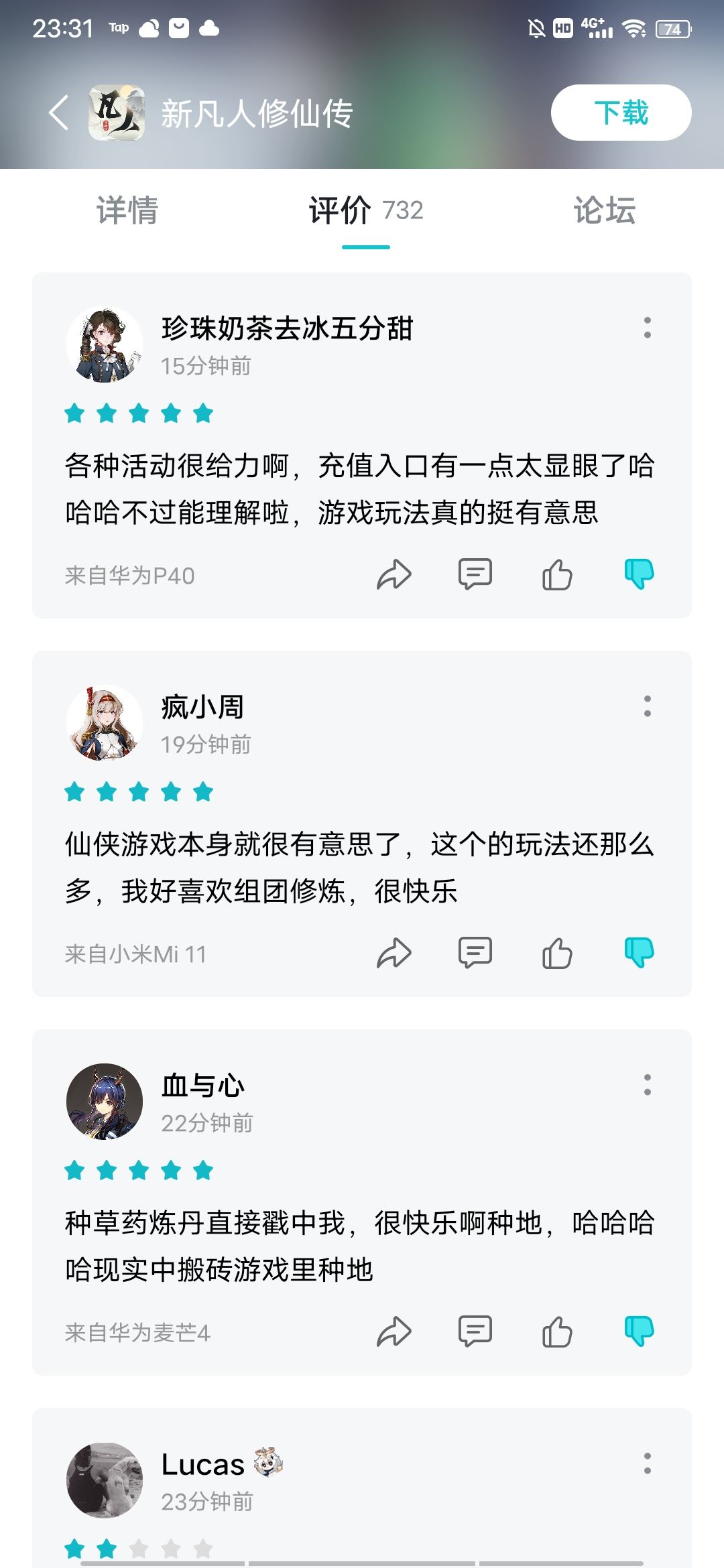Give a thumbs-up to 疯小周's review
Viewport: 724px width, 1568px height.
pyautogui.click(x=557, y=954)
